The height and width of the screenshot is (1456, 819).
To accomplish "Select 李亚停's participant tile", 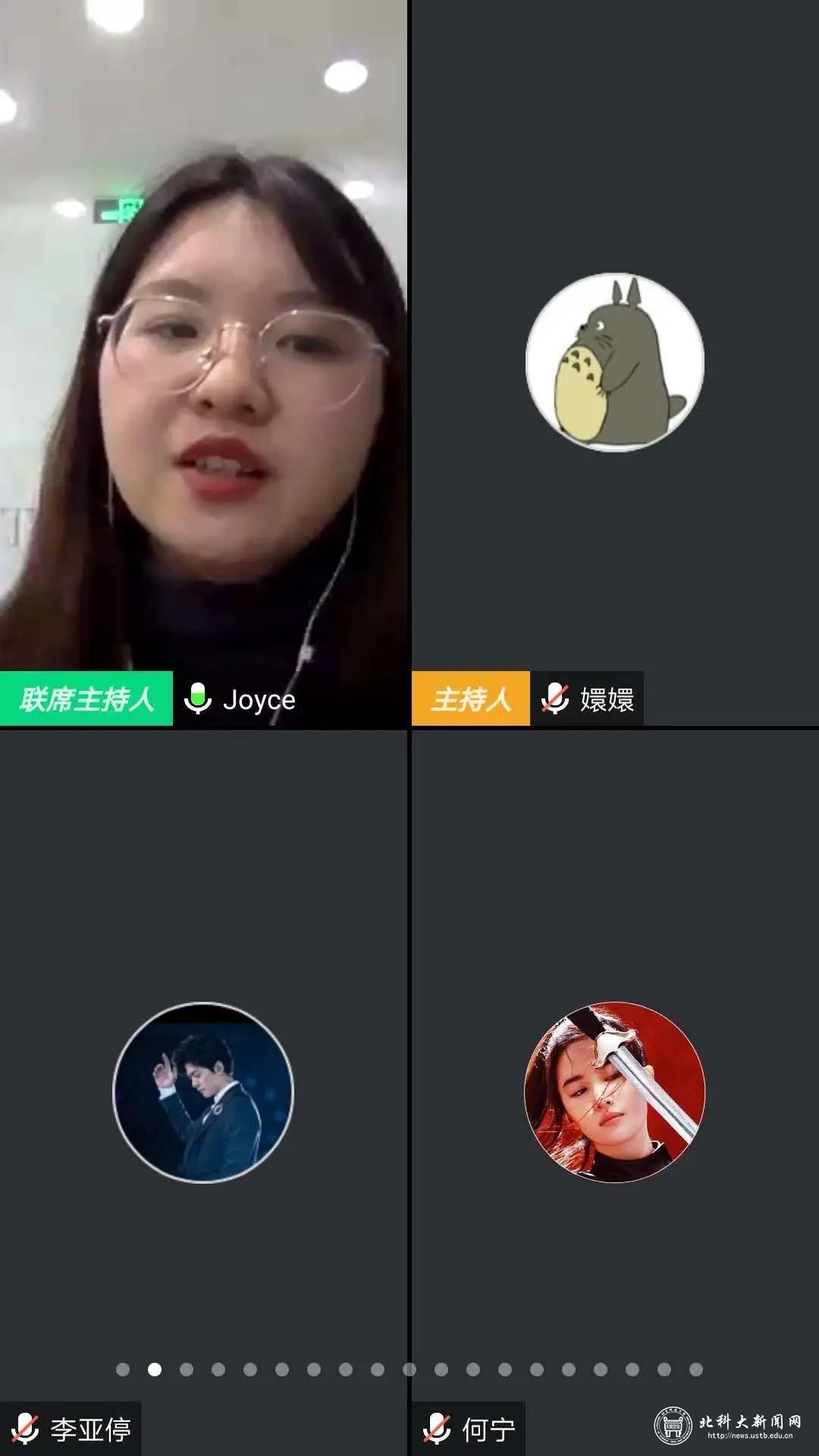I will coord(203,1092).
